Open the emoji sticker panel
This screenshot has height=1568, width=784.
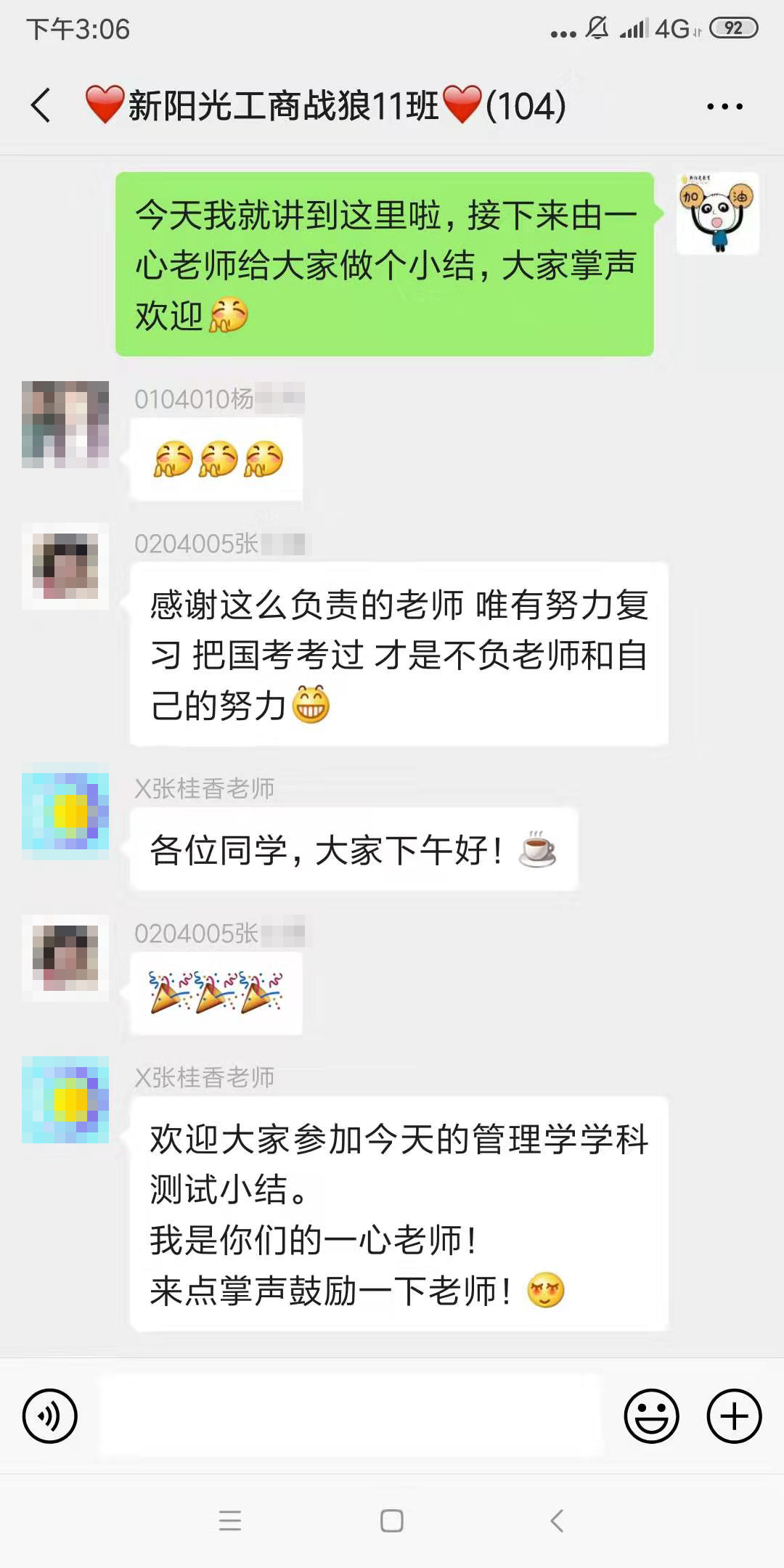point(651,1416)
